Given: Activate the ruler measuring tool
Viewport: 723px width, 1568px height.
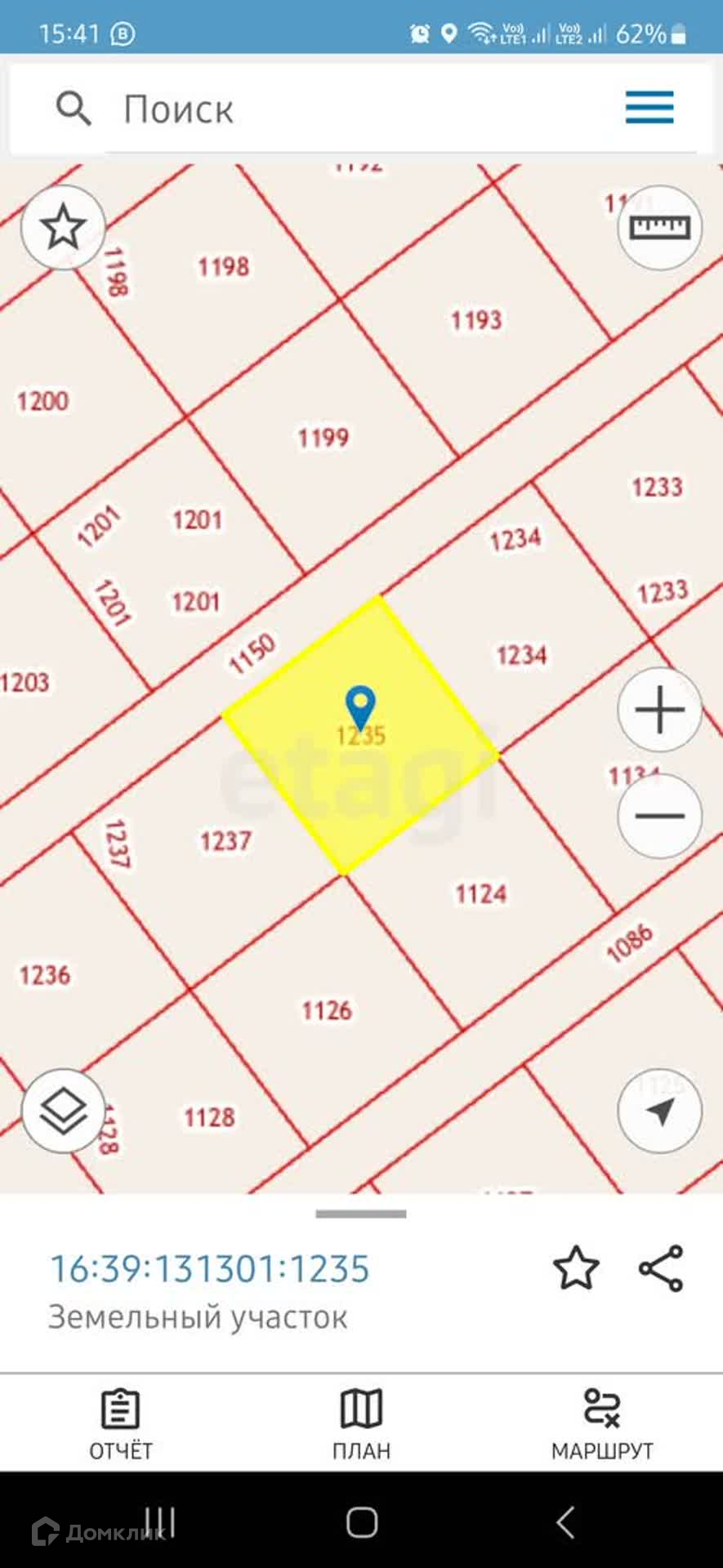Looking at the screenshot, I should point(659,227).
